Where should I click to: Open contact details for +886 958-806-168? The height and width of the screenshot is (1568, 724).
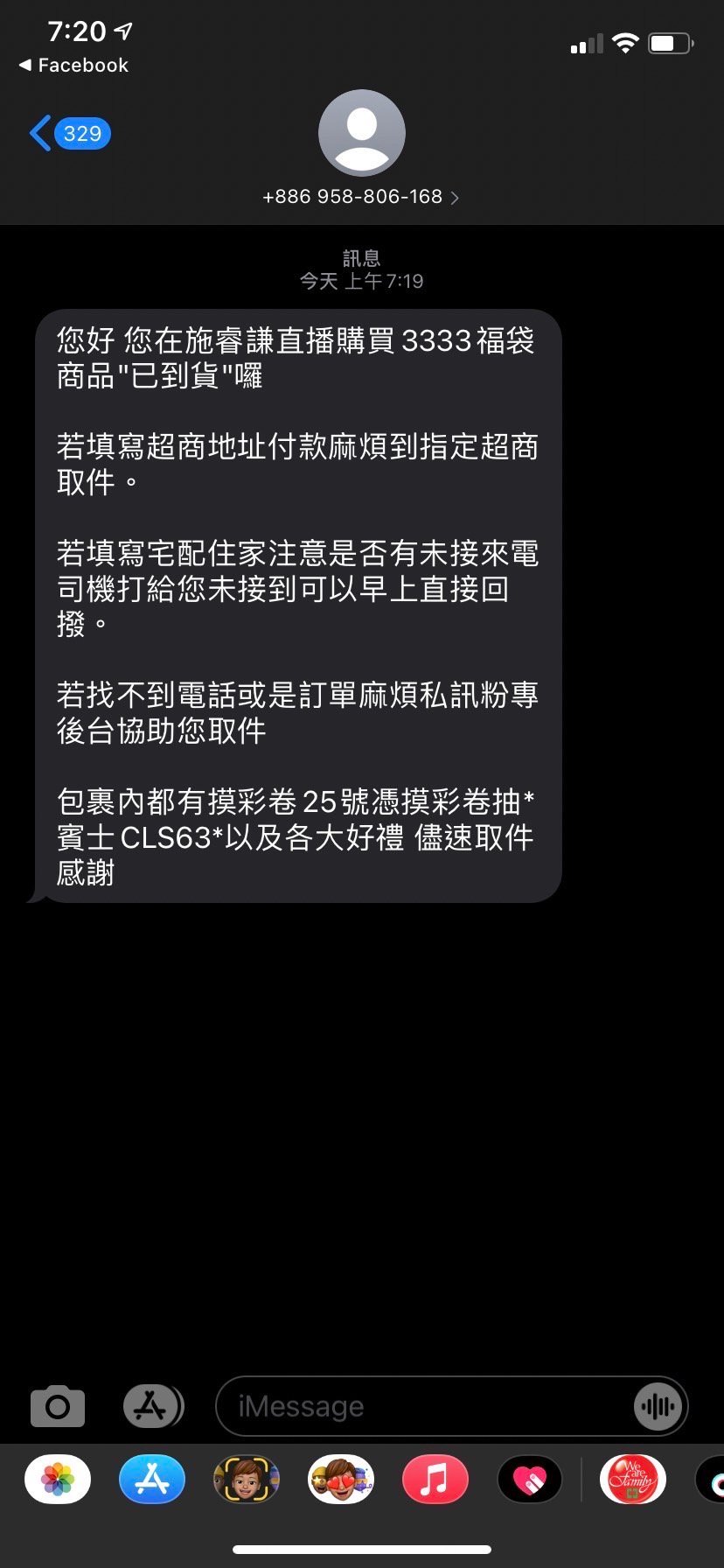(x=361, y=197)
